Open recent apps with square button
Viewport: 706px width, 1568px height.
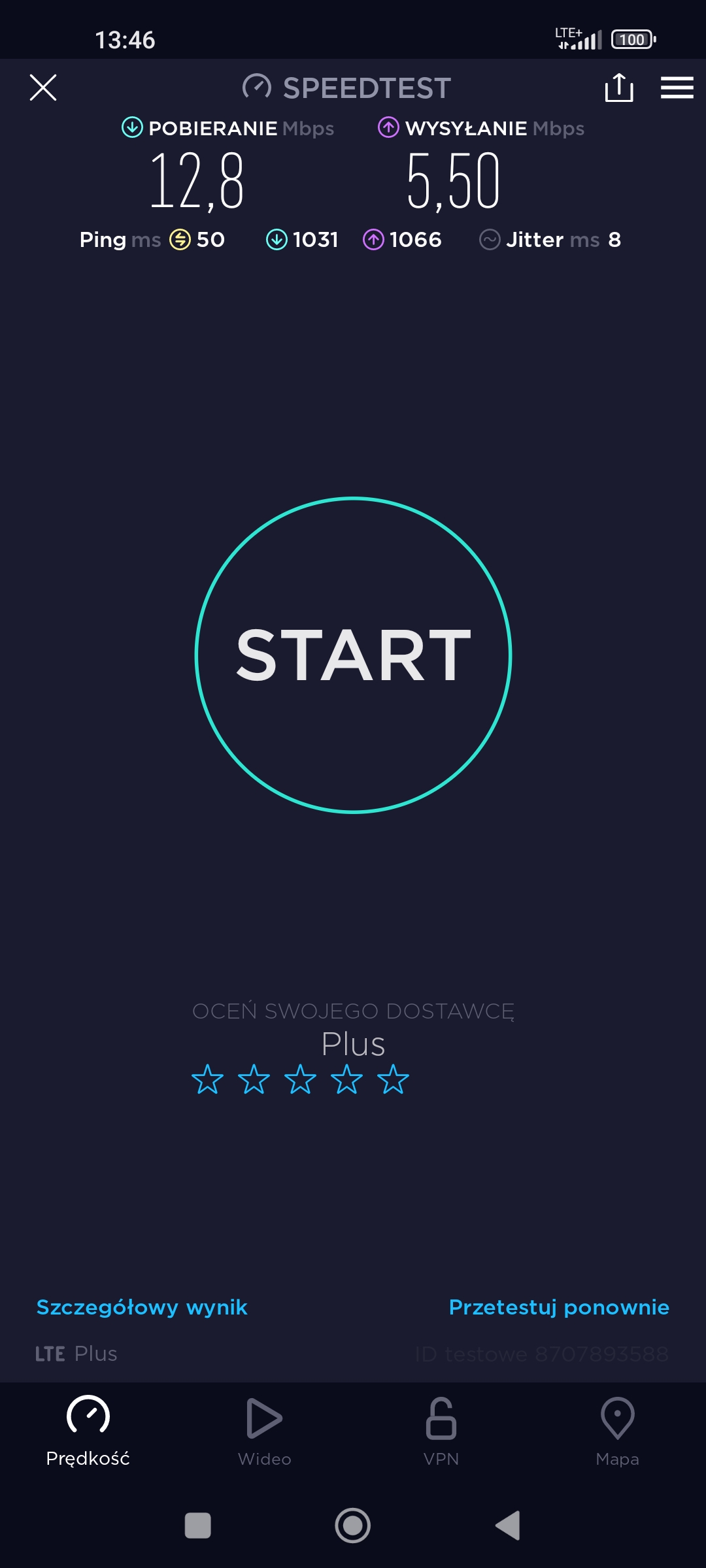coord(198,1526)
